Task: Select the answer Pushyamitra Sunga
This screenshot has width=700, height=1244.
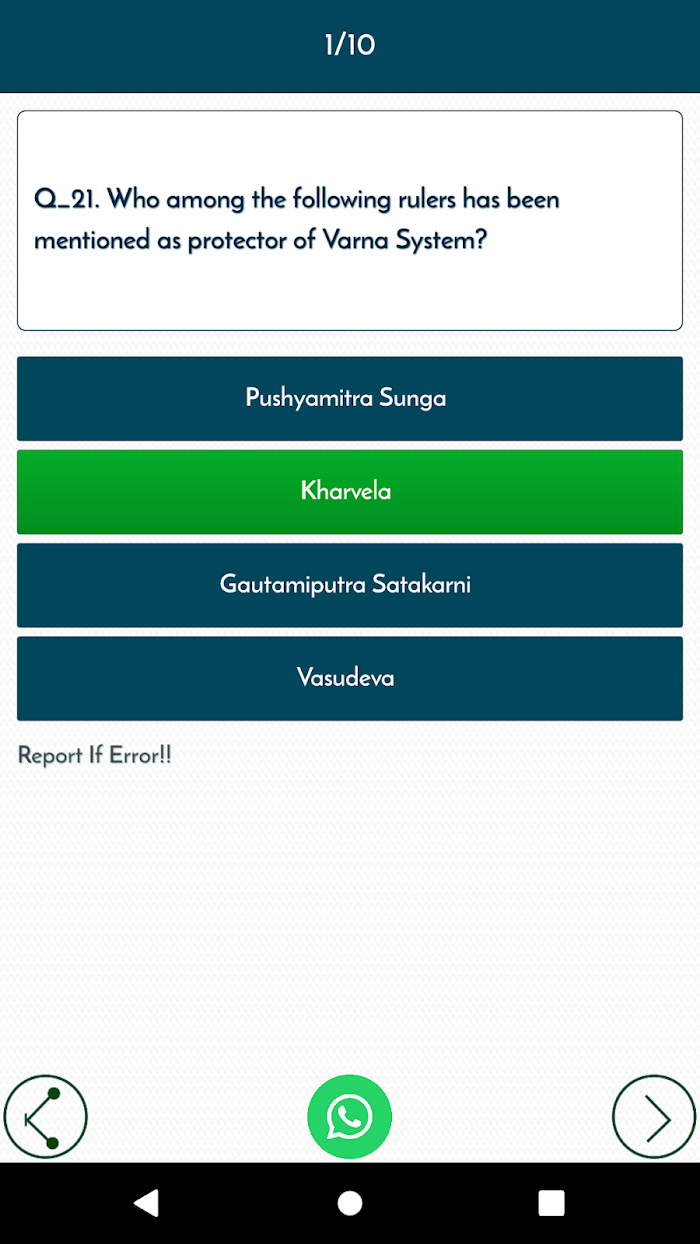Action: coord(350,398)
